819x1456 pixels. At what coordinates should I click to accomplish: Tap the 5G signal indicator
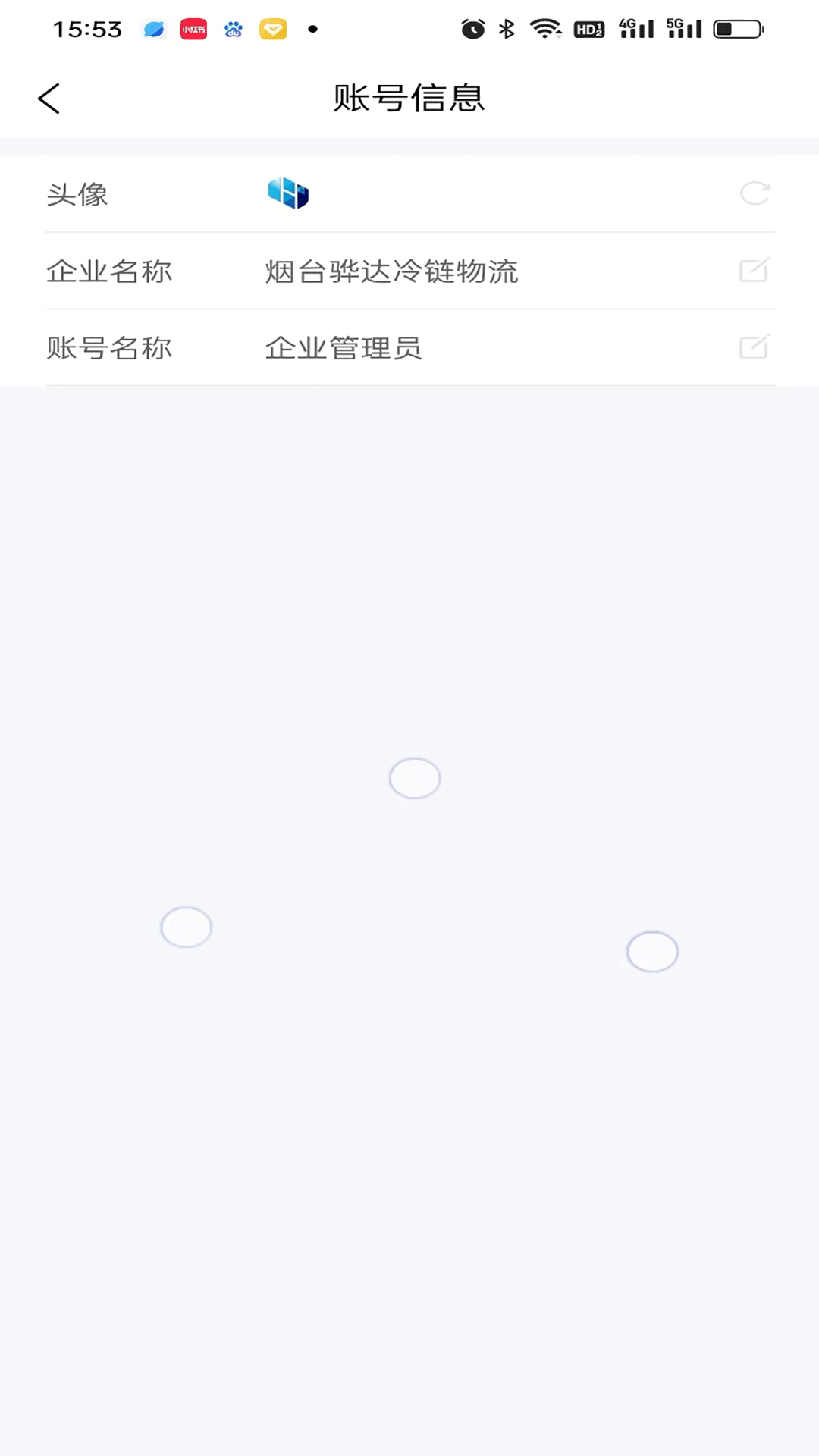pyautogui.click(x=685, y=28)
